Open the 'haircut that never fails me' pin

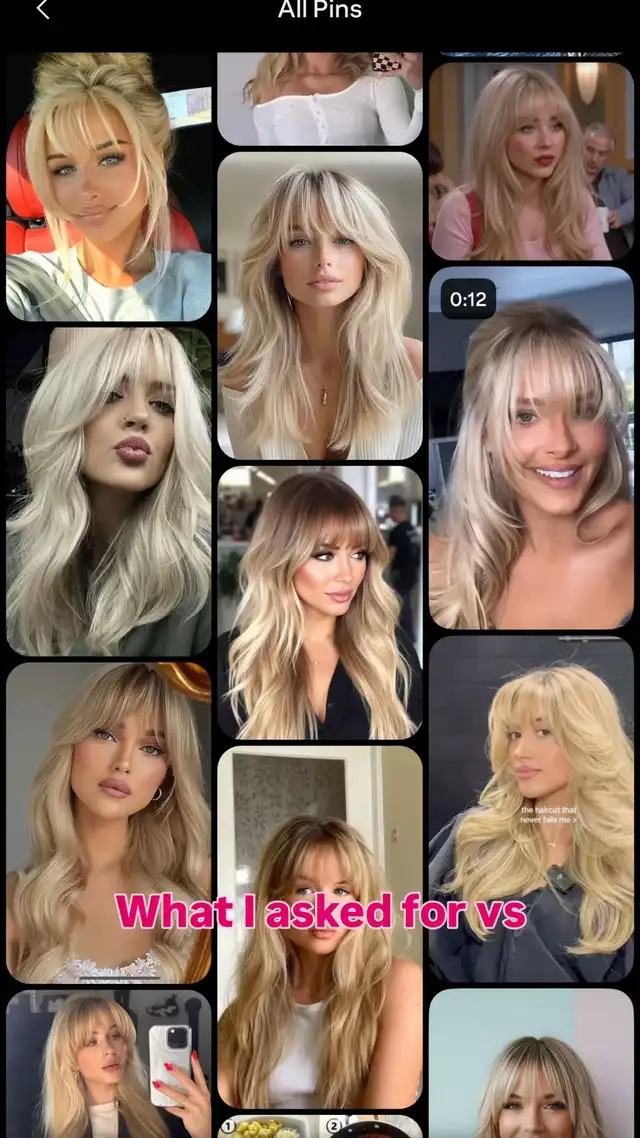click(531, 809)
